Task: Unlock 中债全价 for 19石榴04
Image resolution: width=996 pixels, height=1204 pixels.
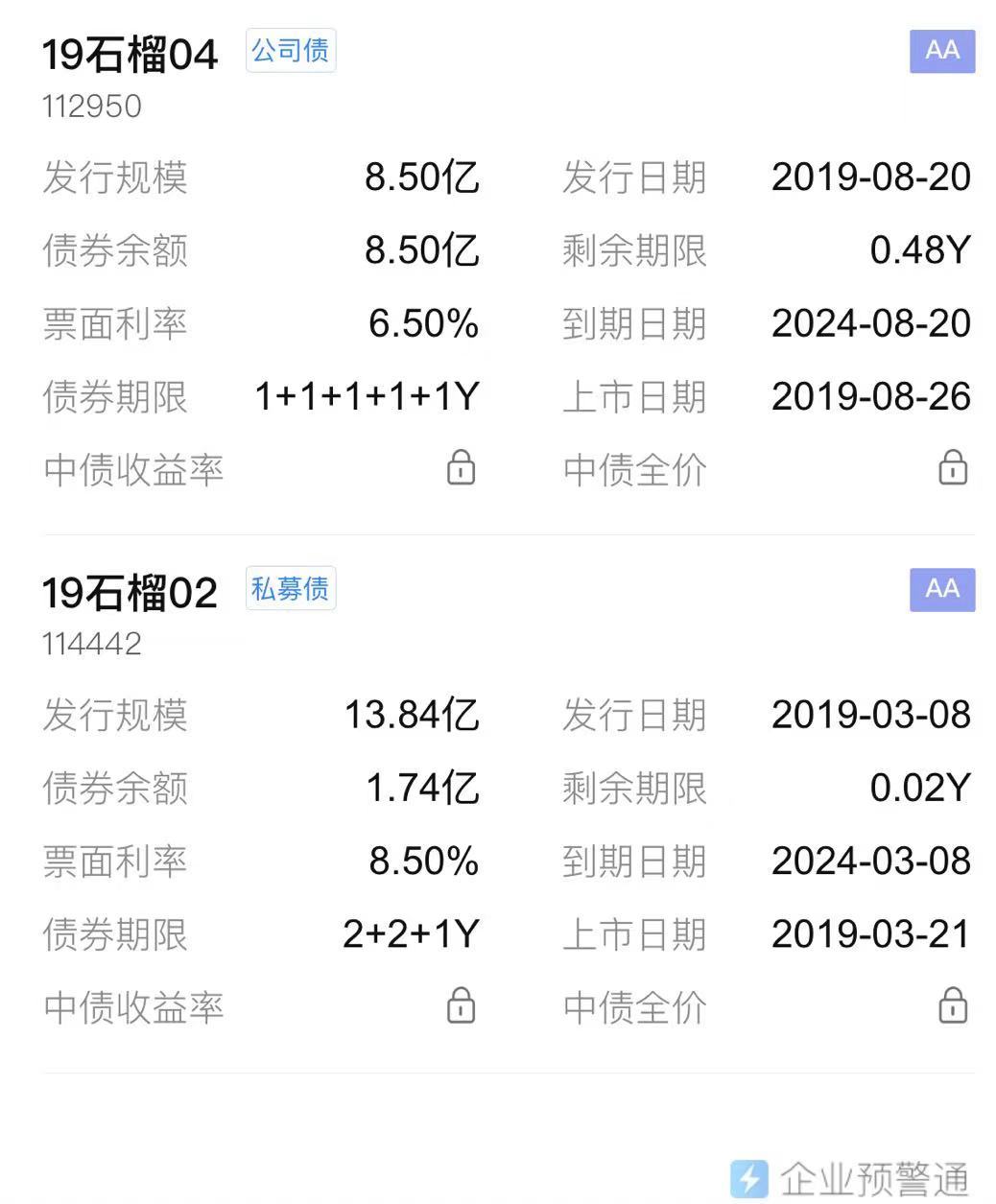Action: pos(952,468)
